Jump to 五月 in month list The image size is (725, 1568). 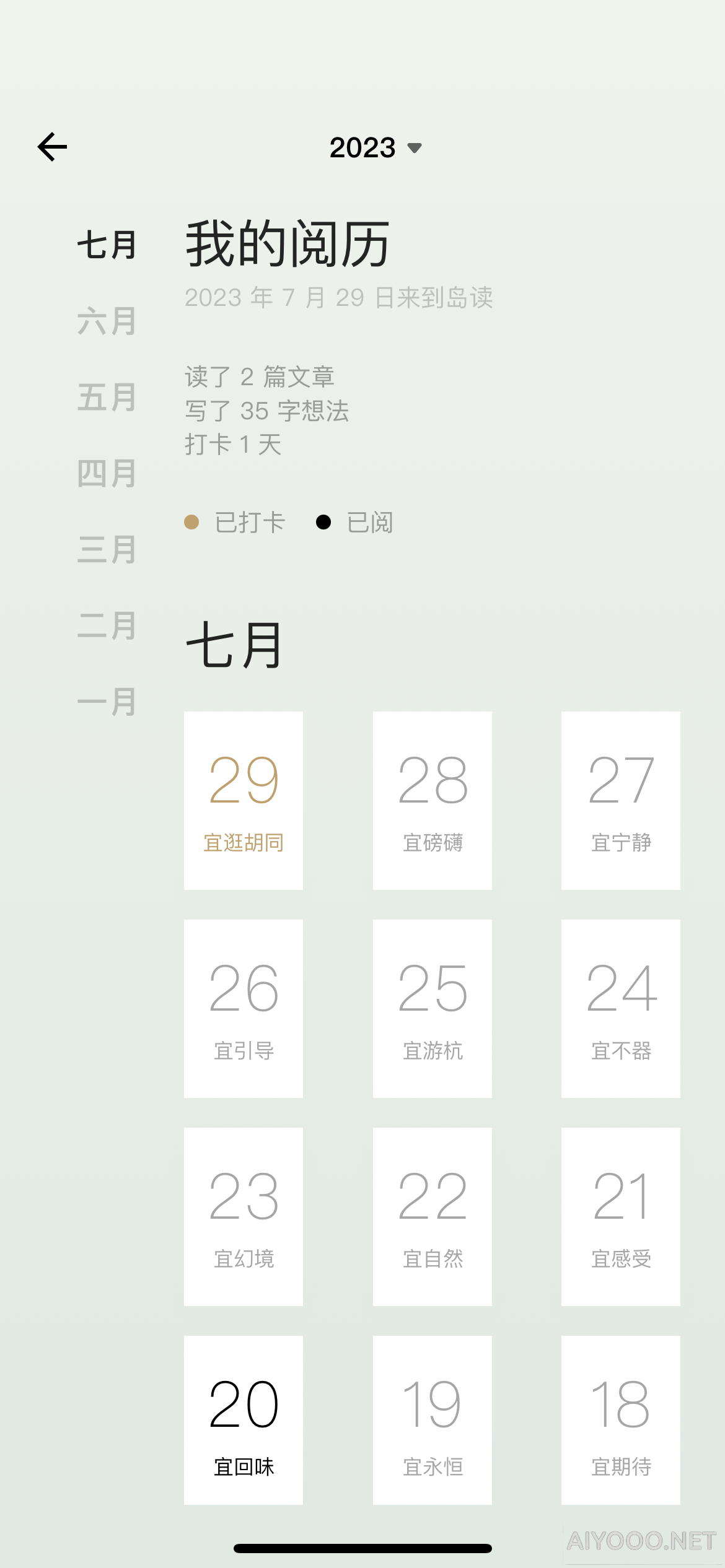click(107, 397)
